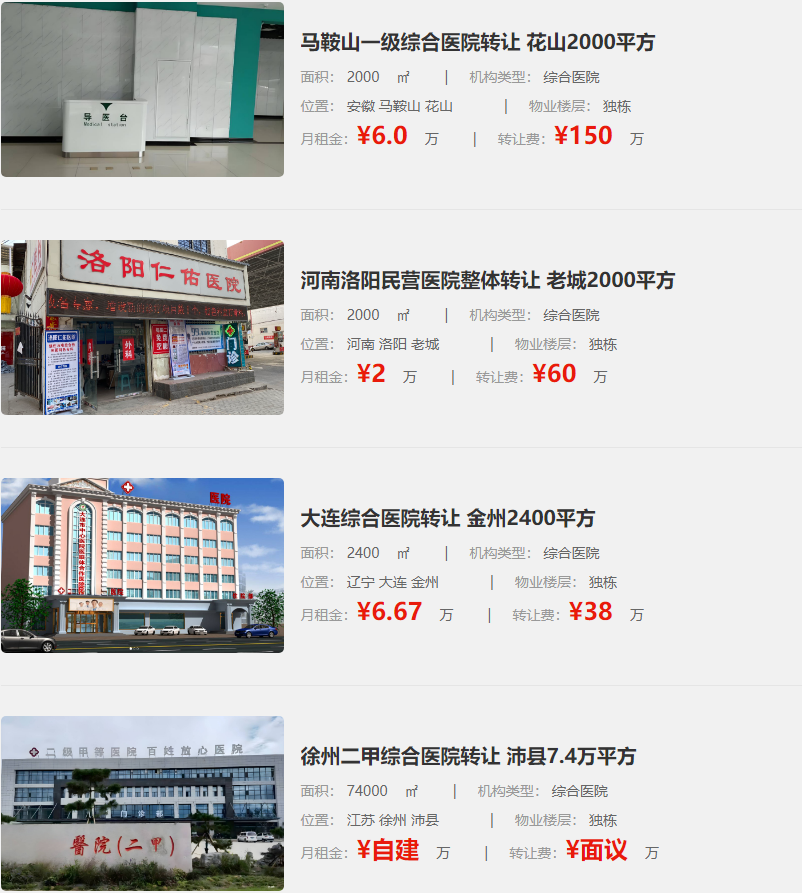Open the 马鞍山一级综合医院转让 listing
This screenshot has width=802, height=893.
pos(478,43)
